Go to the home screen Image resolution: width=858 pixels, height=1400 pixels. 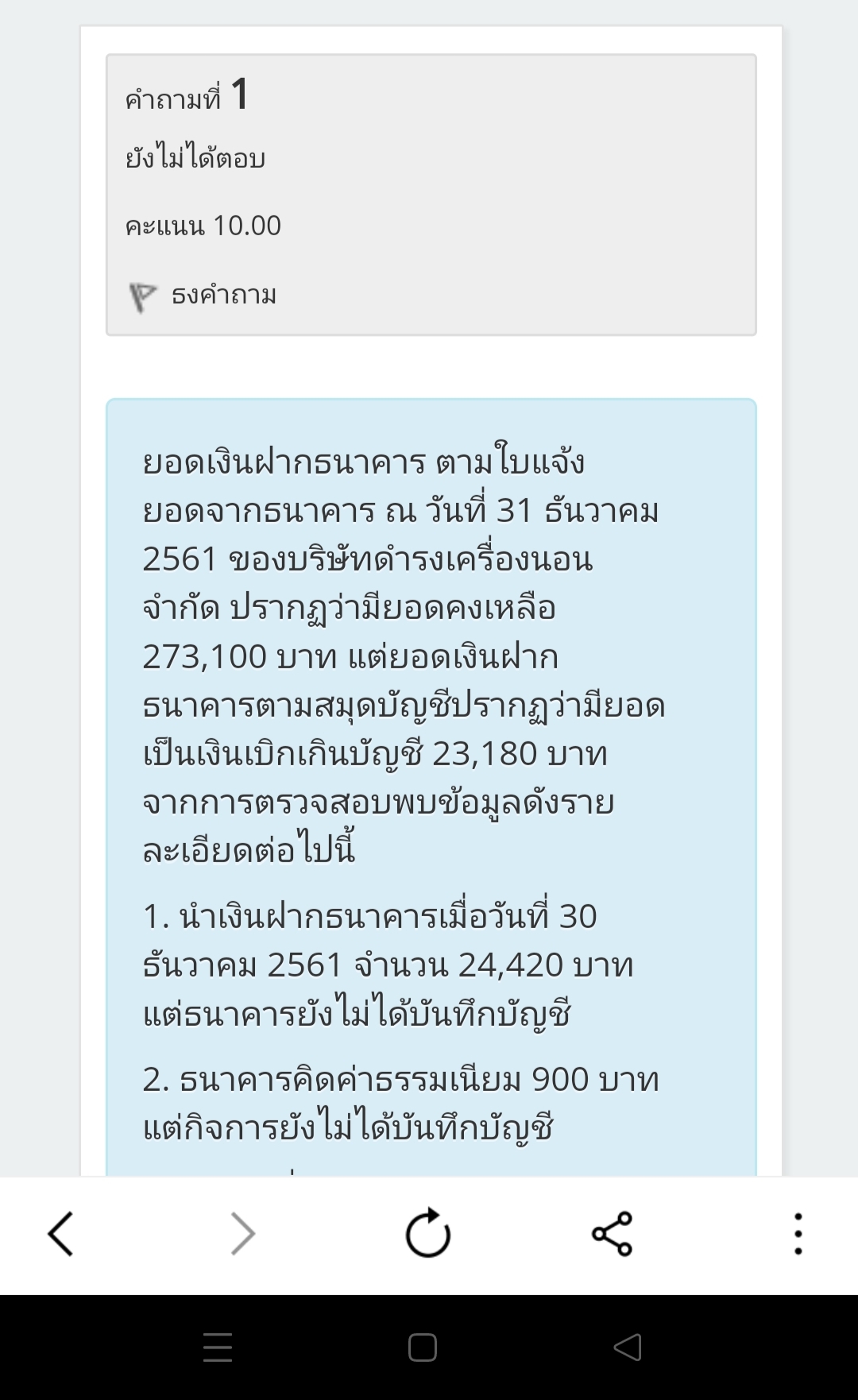click(x=423, y=1348)
